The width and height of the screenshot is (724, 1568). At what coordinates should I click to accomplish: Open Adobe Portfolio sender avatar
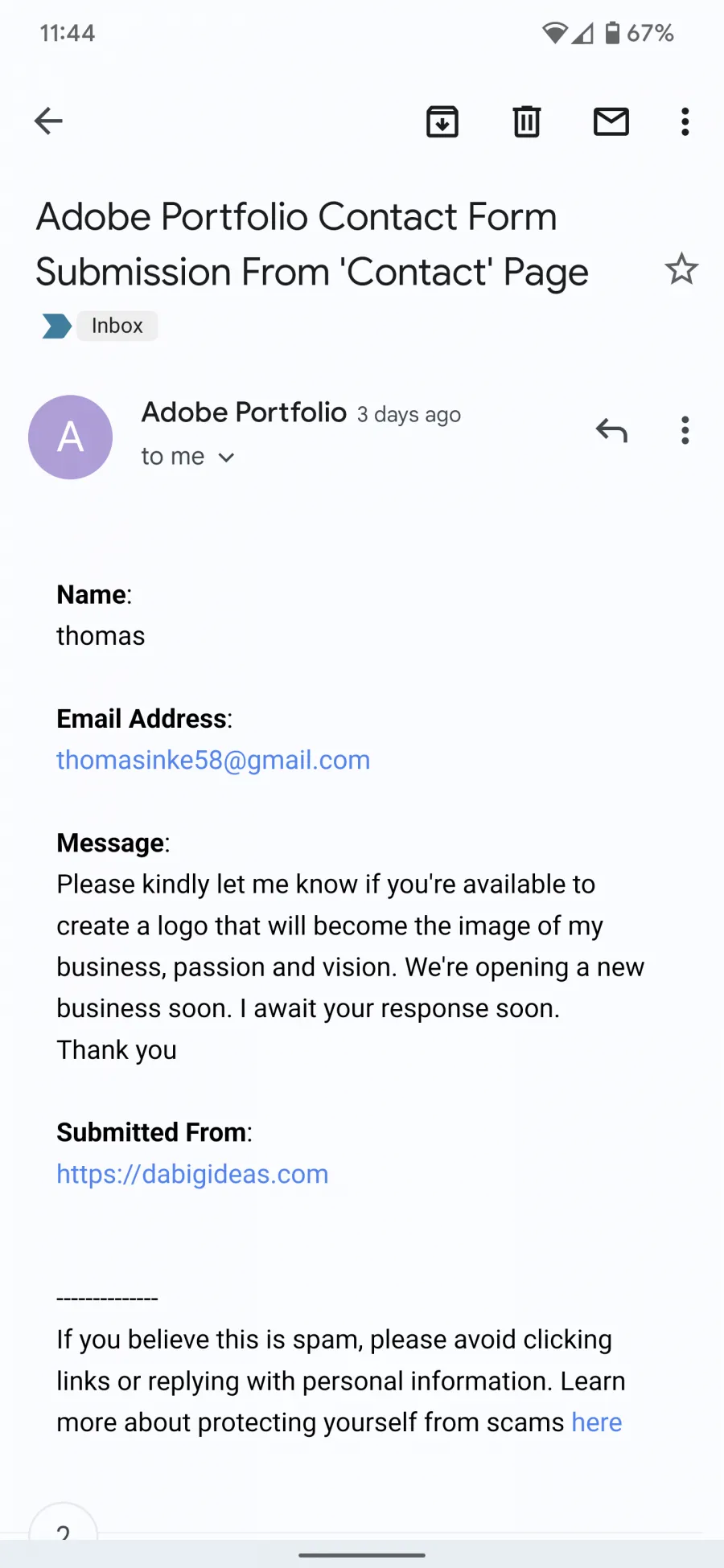pyautogui.click(x=71, y=437)
